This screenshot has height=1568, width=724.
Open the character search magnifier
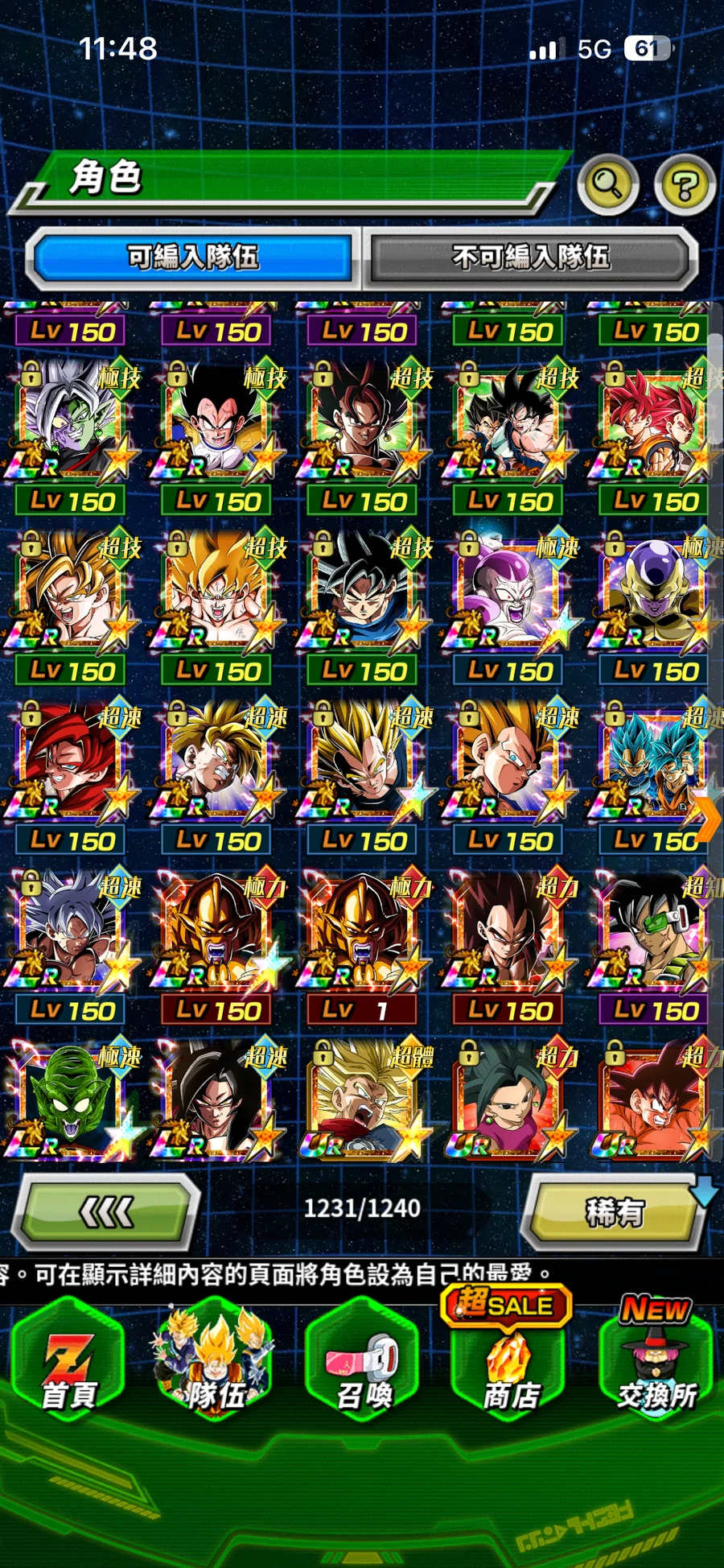(x=608, y=184)
